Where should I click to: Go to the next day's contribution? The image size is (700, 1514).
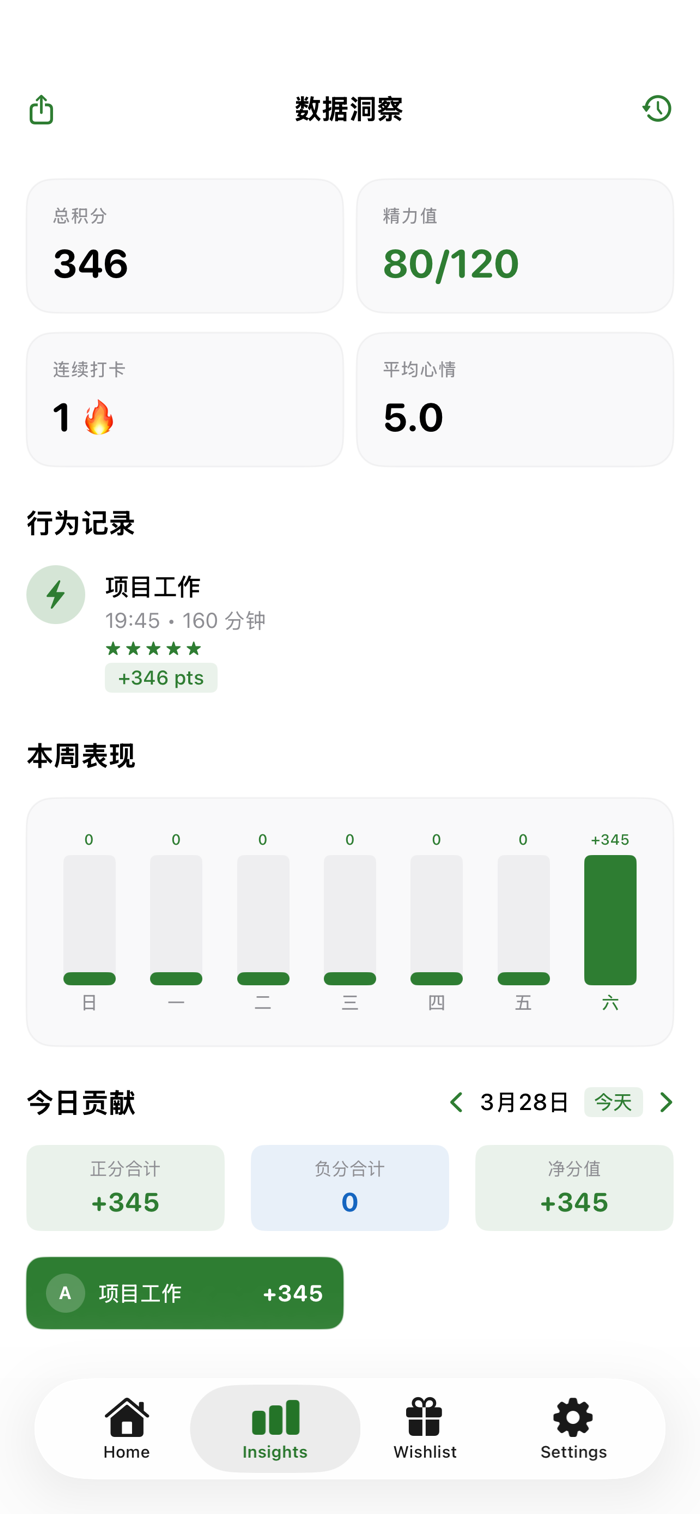pos(666,1102)
